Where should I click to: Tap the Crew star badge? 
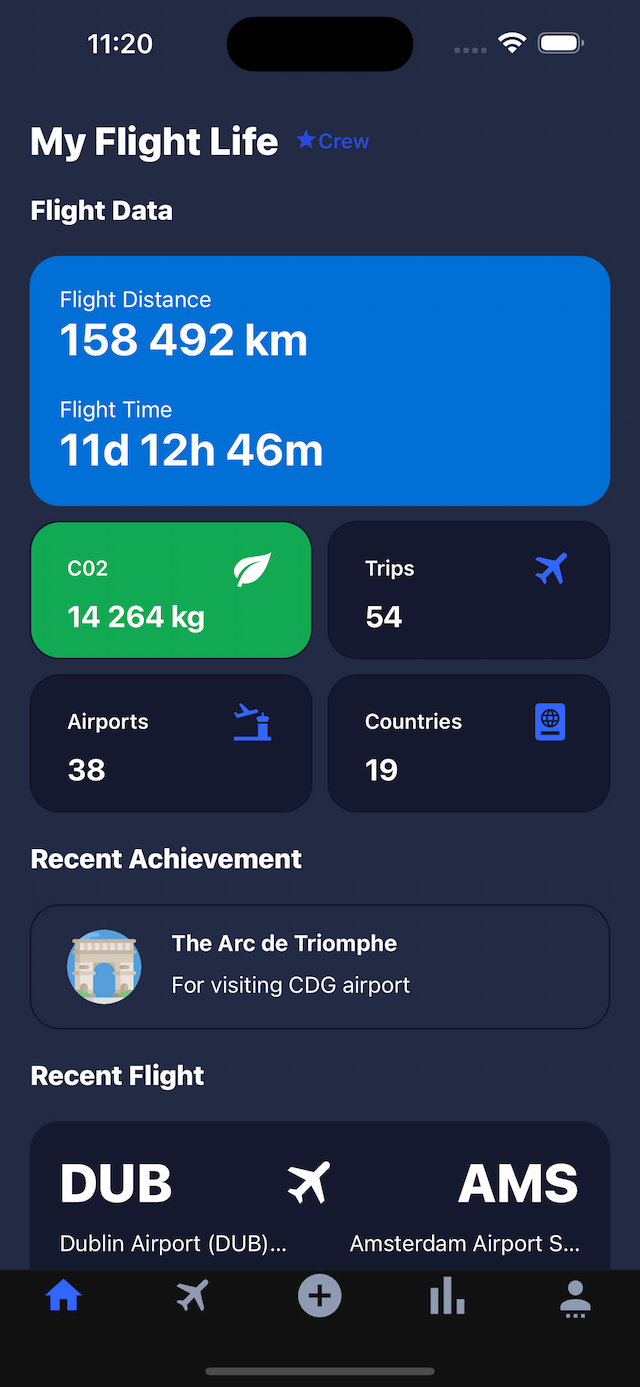click(333, 142)
